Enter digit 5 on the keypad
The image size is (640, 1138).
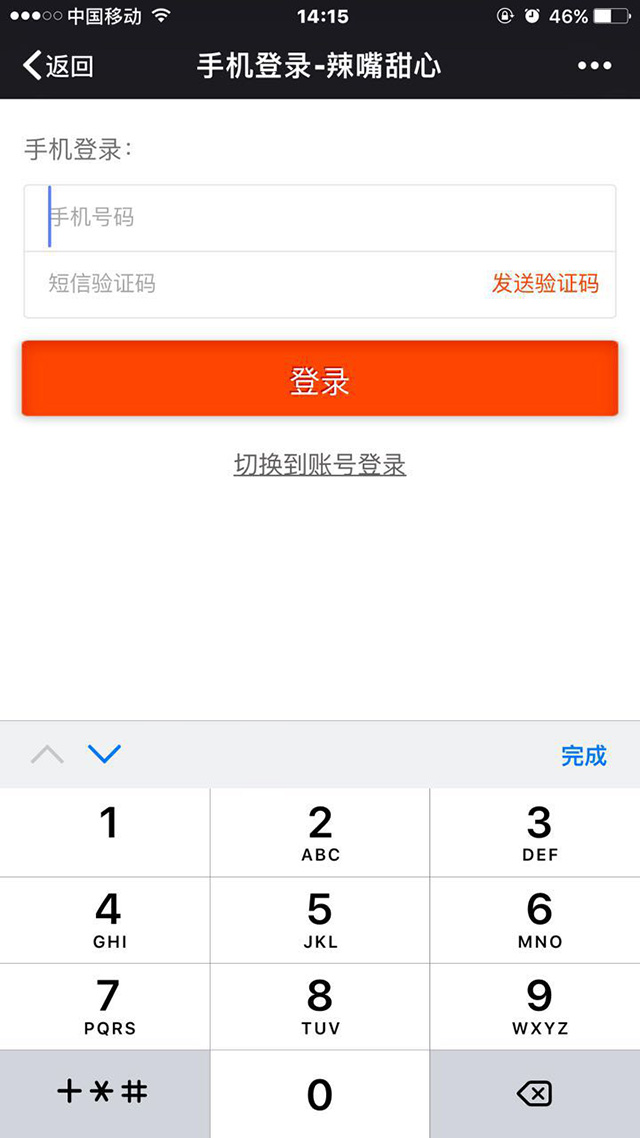320,919
